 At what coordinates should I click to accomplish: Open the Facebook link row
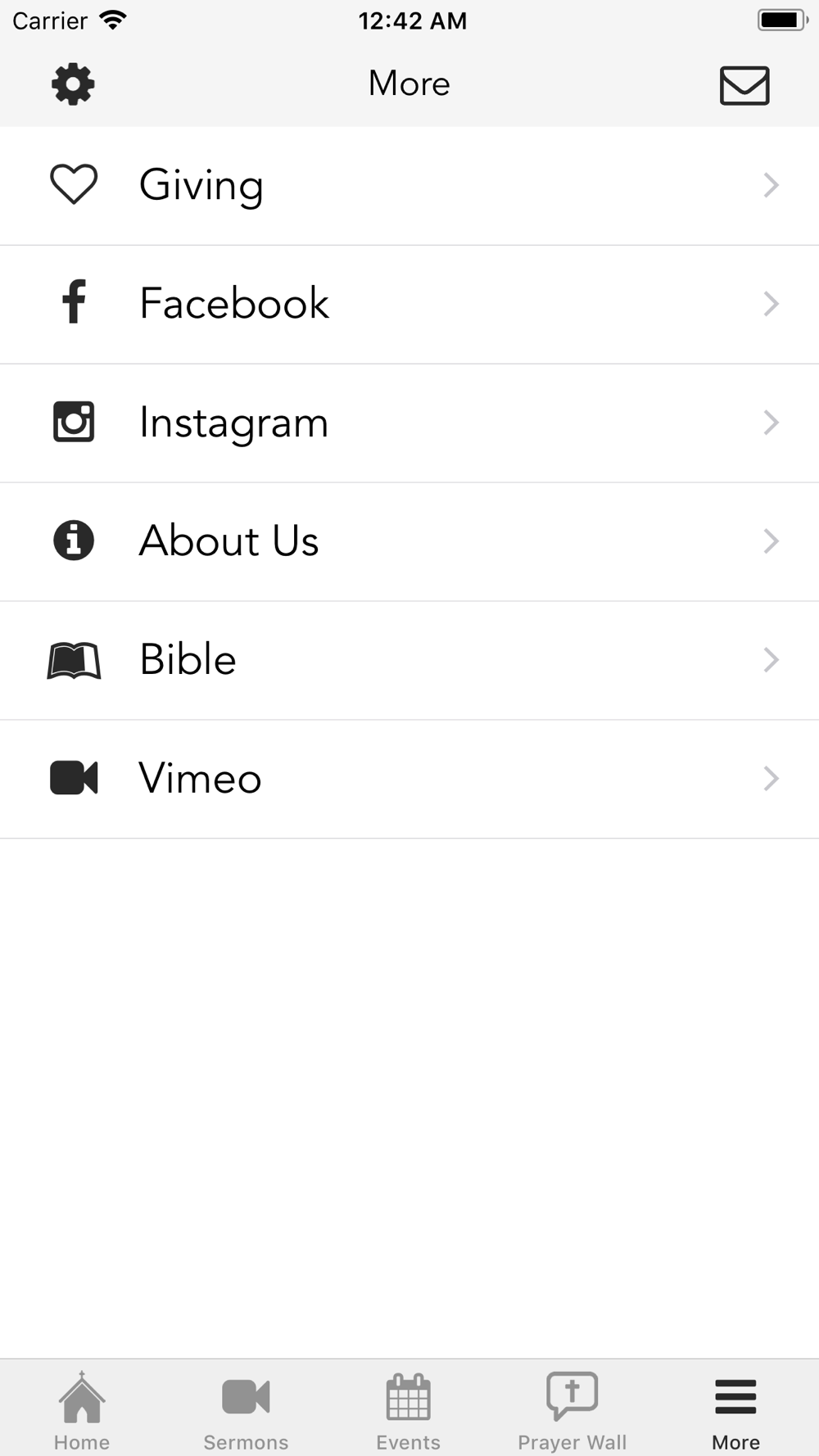pos(409,305)
